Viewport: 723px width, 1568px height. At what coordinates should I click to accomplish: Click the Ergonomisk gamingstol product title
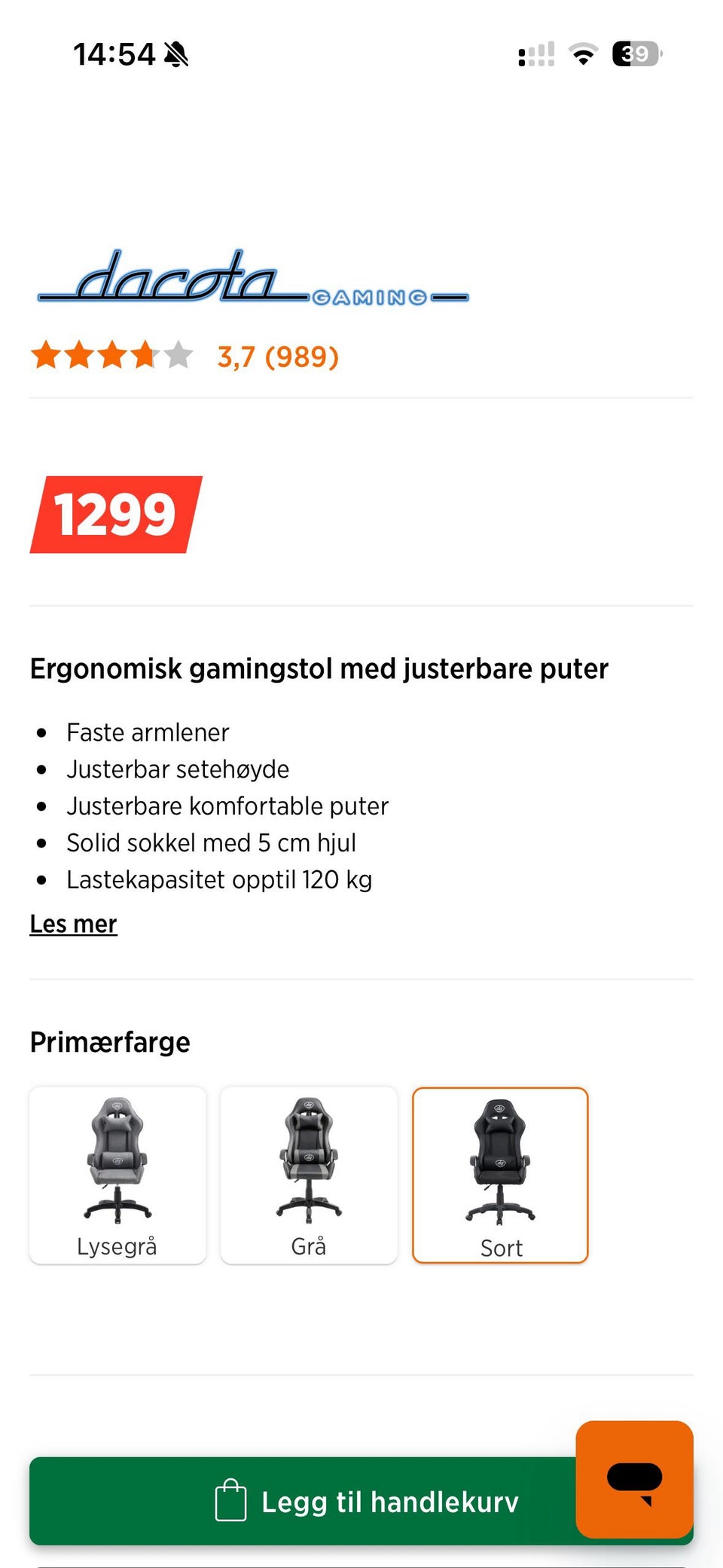click(319, 668)
